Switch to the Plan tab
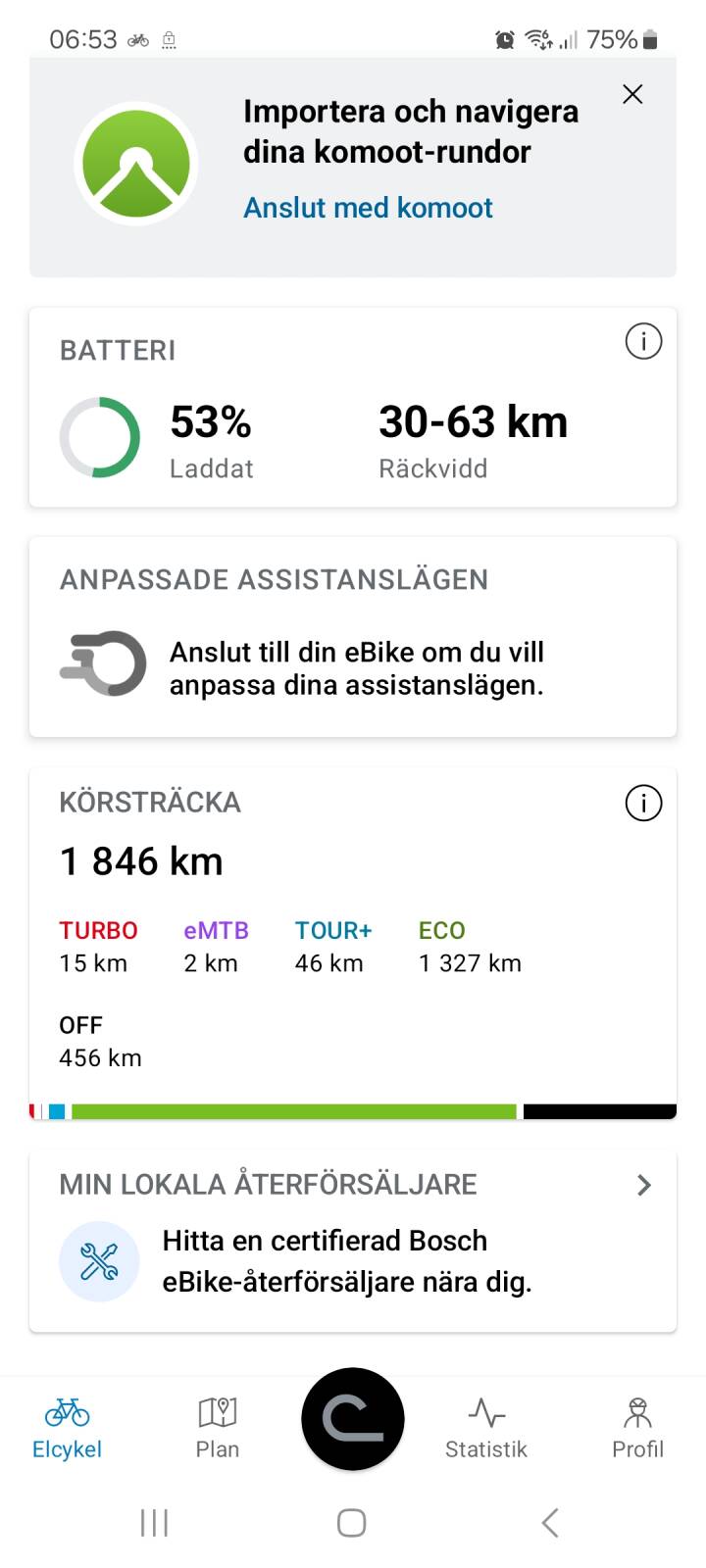This screenshot has width=706, height=1568. tap(218, 1427)
